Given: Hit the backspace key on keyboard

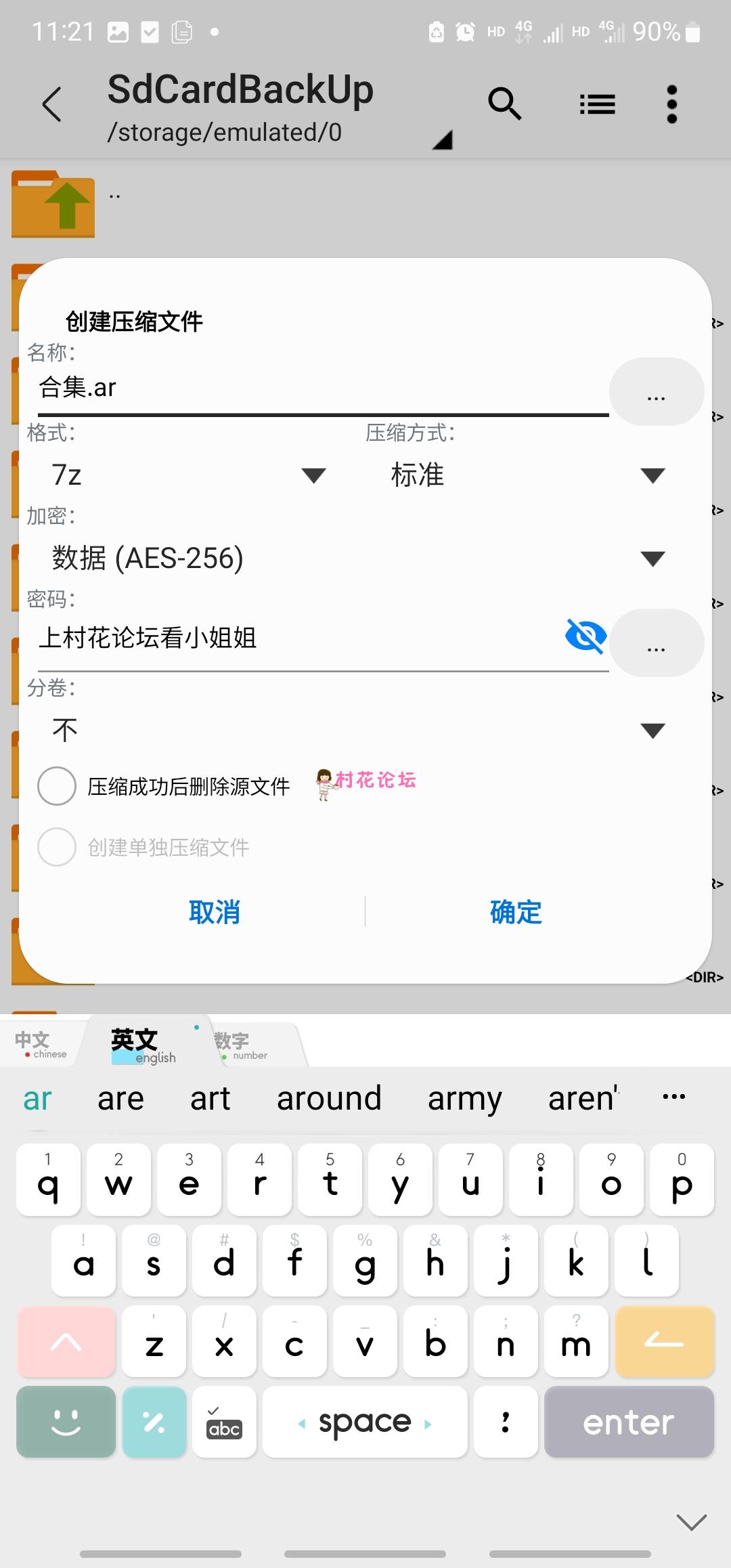Looking at the screenshot, I should pyautogui.click(x=664, y=1341).
